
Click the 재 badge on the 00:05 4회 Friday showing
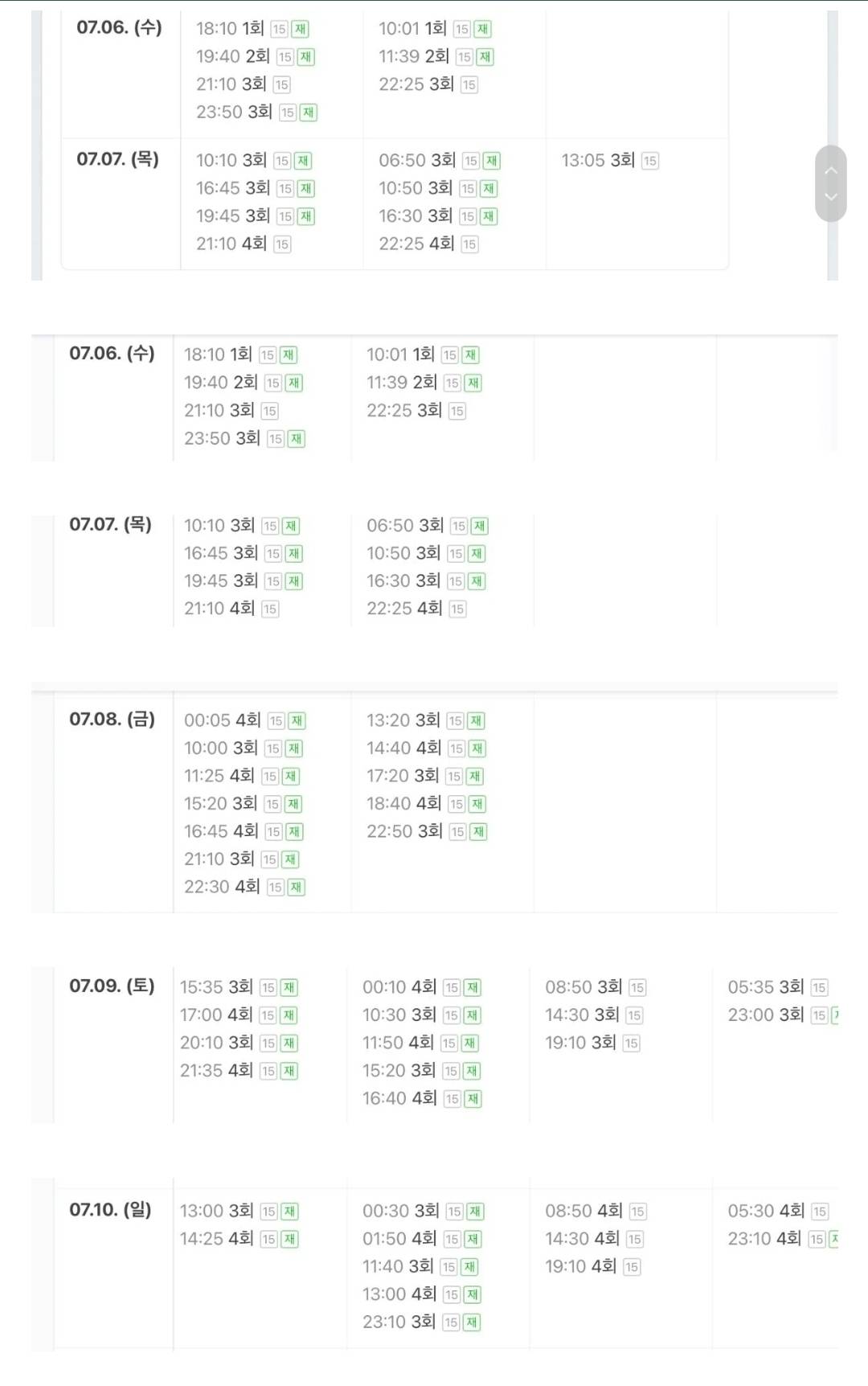click(x=296, y=720)
